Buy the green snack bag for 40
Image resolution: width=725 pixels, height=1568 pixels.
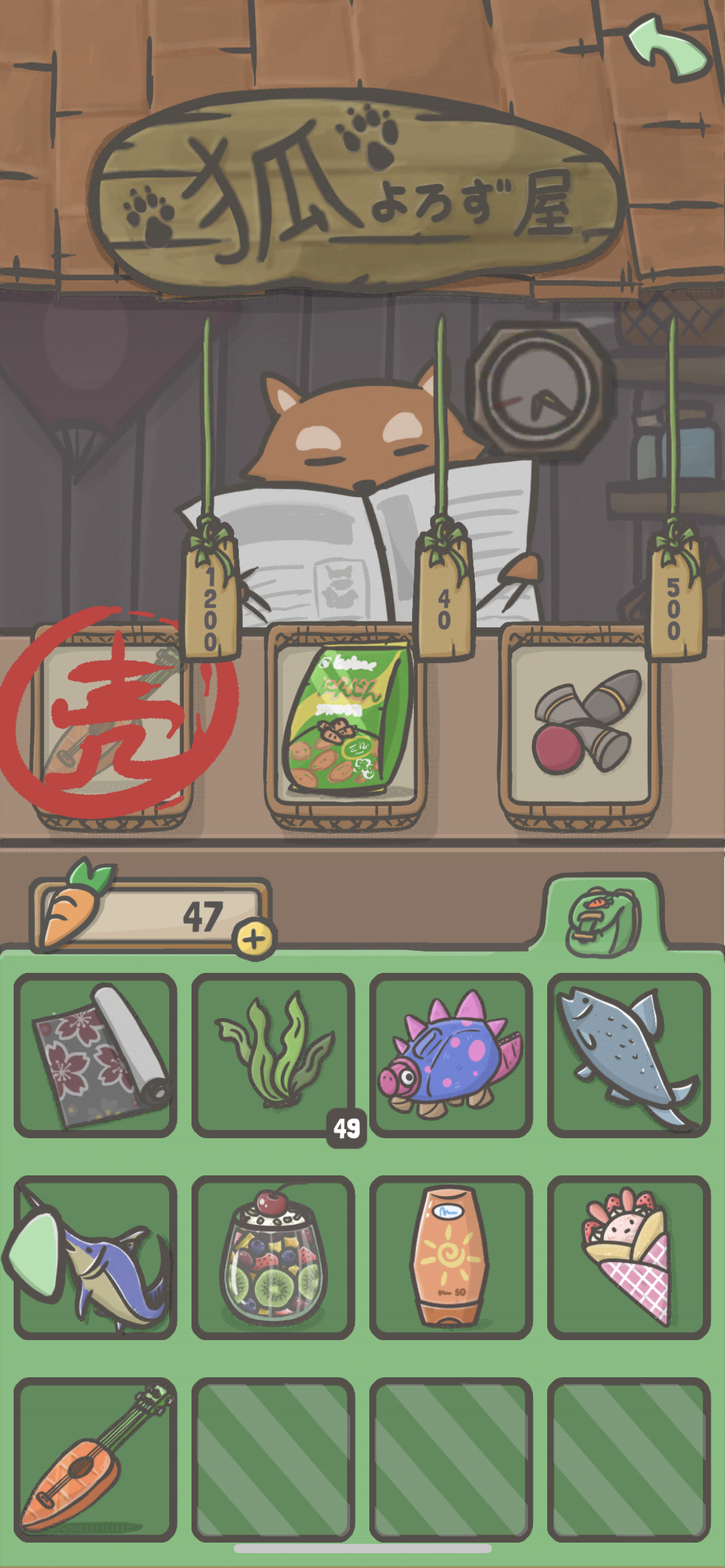(346, 725)
